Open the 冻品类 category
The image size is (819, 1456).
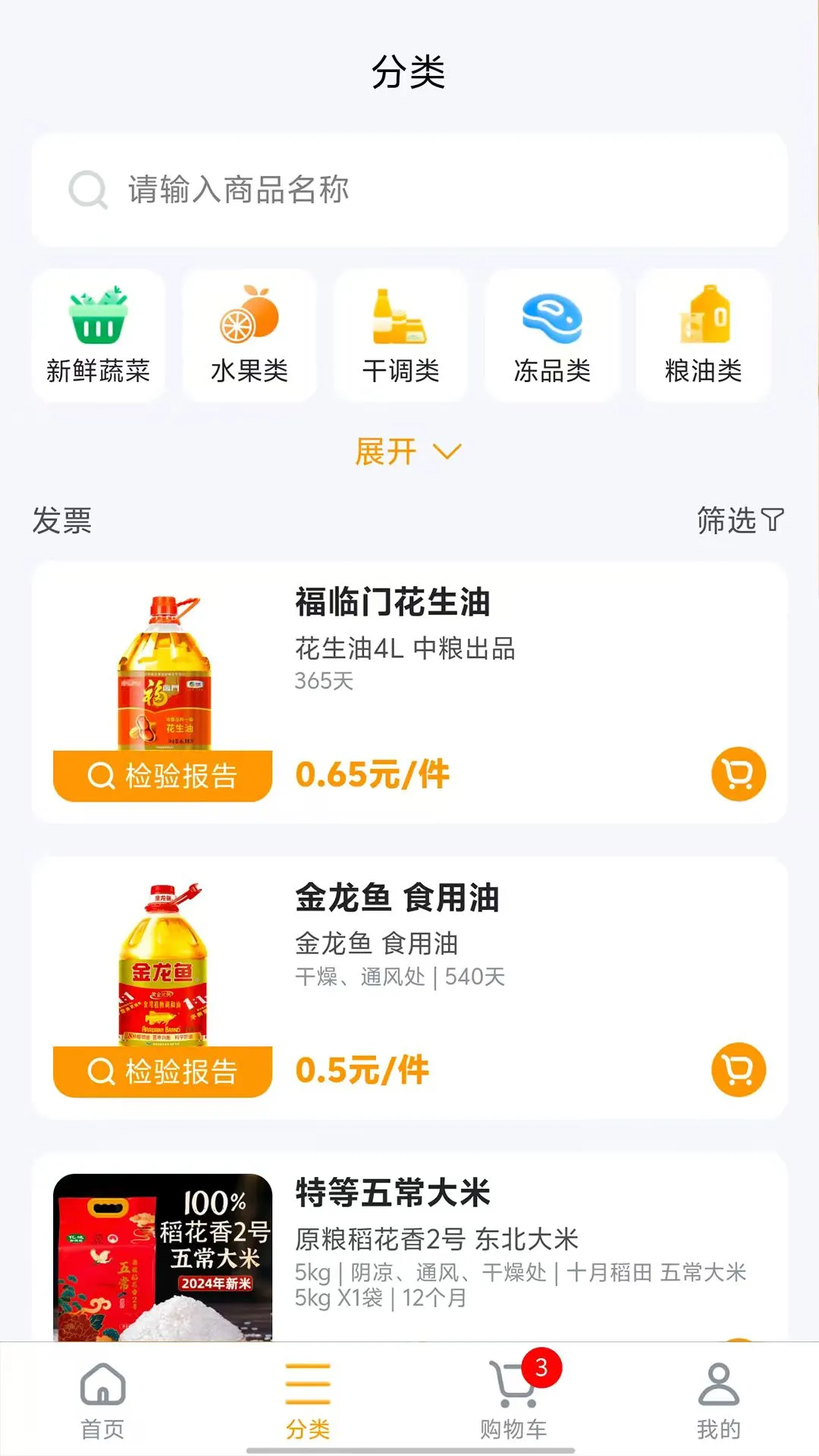(551, 318)
